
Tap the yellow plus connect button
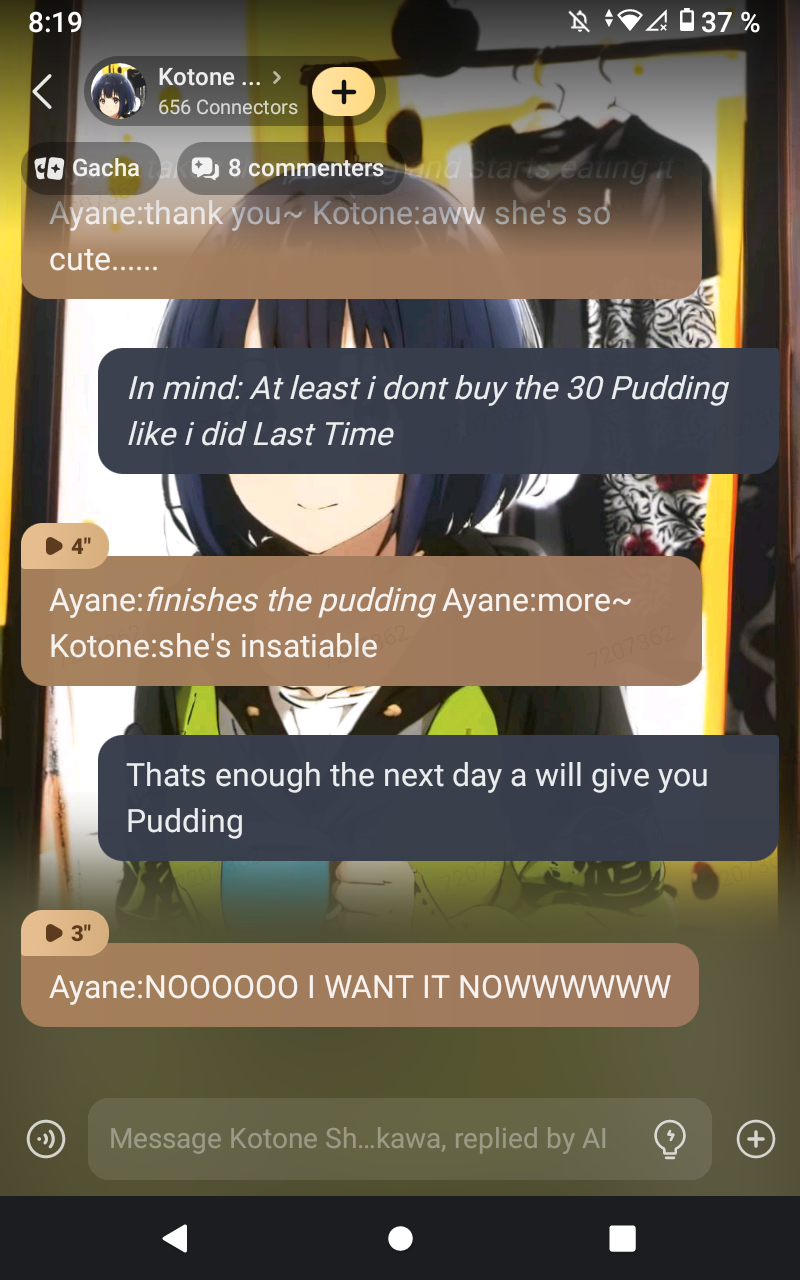(x=343, y=92)
